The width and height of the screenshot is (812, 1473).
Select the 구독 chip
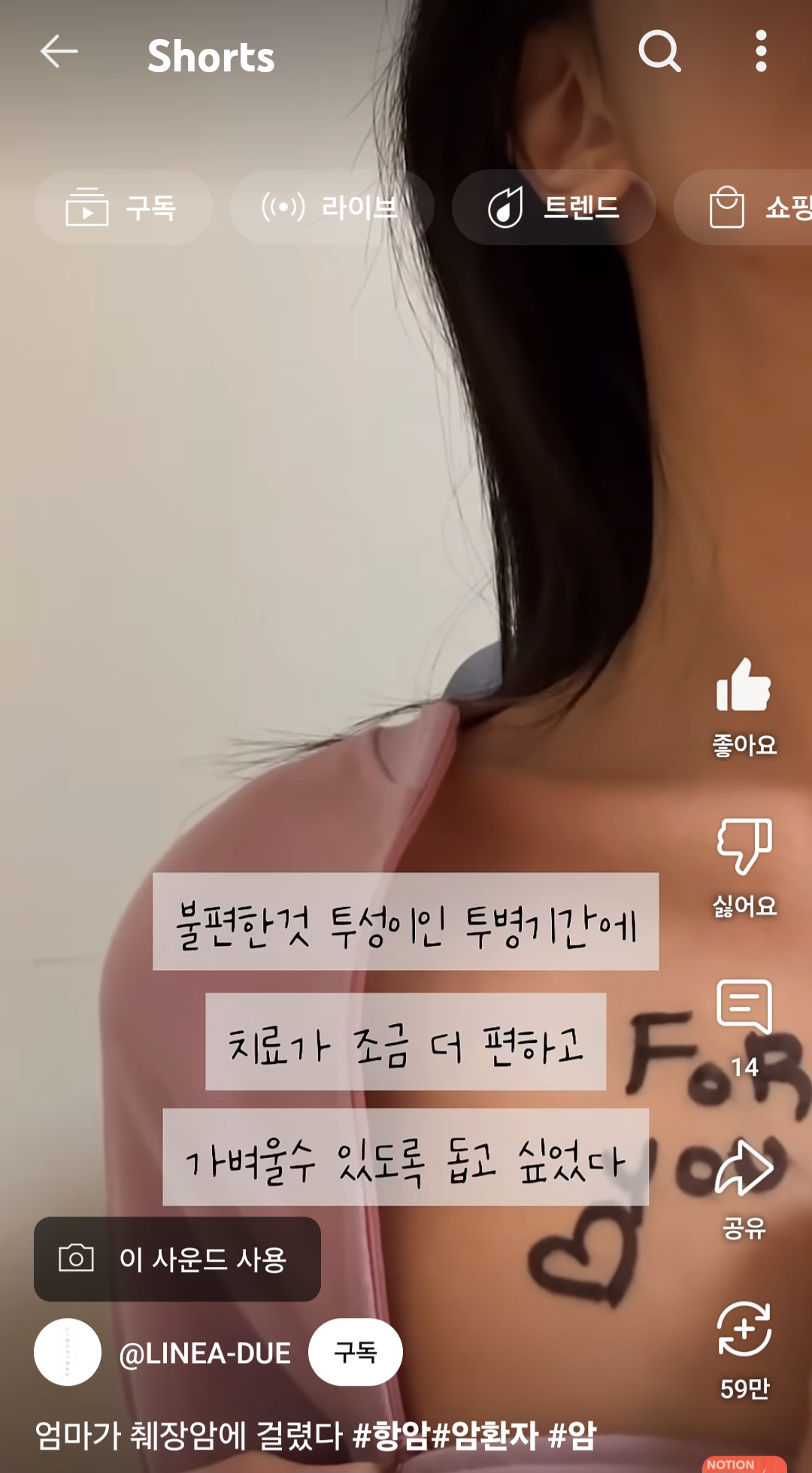123,208
